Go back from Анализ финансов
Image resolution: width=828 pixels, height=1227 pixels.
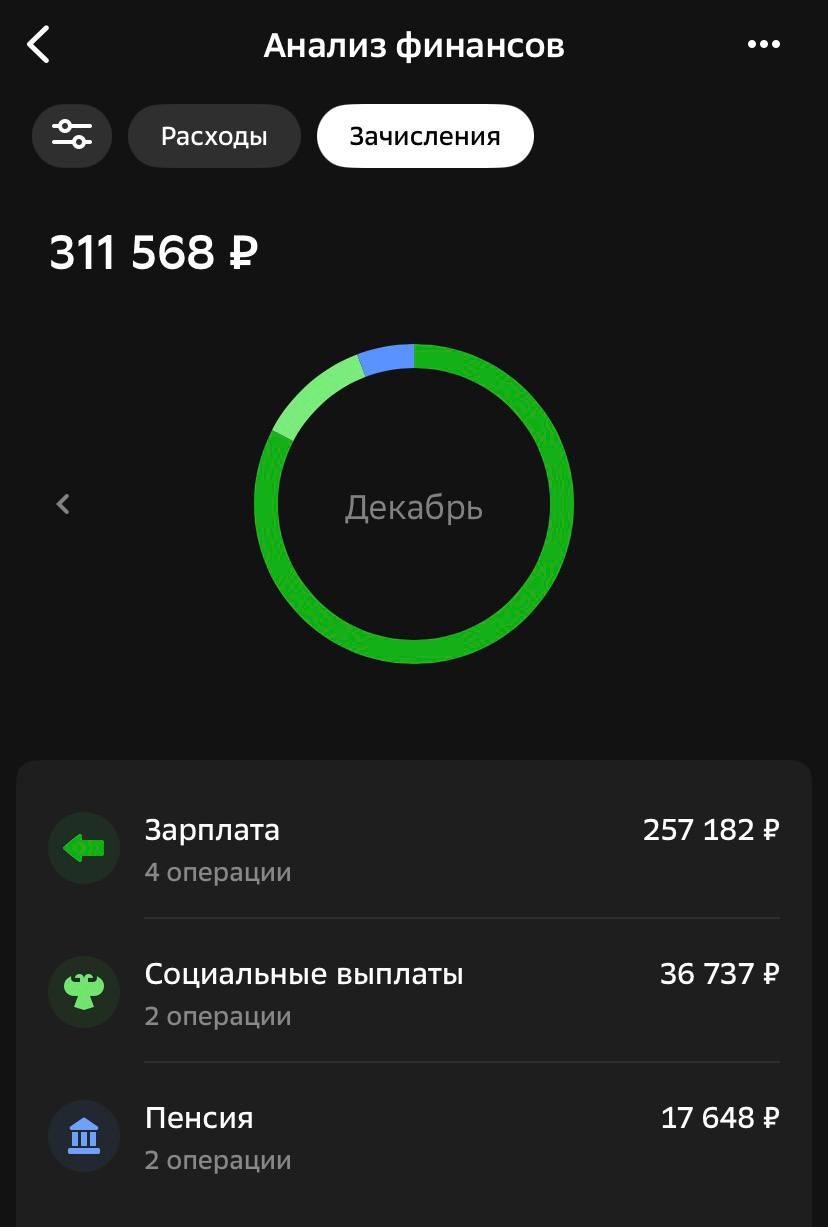tap(38, 45)
